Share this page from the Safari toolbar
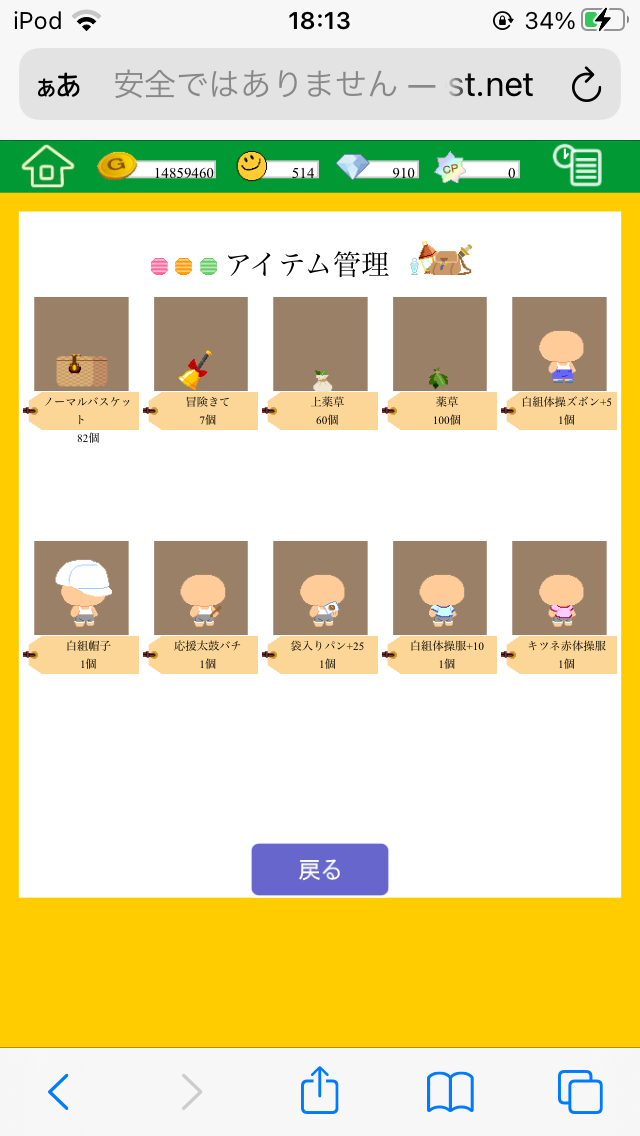 320,1091
